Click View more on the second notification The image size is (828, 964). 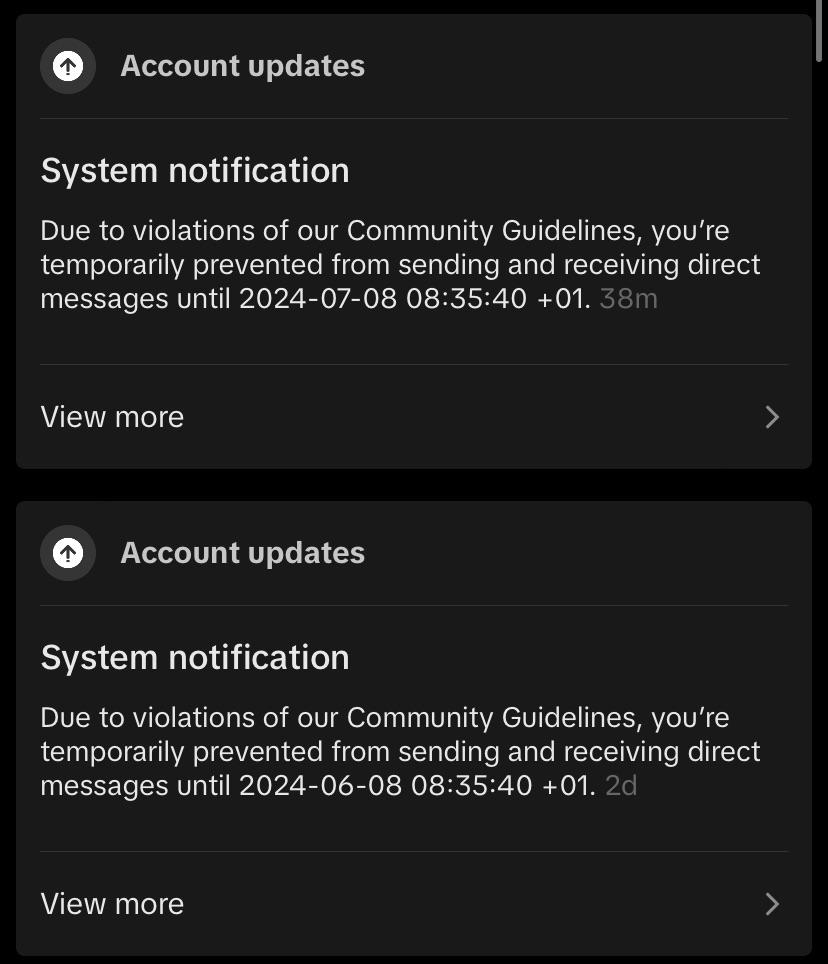pyautogui.click(x=112, y=903)
